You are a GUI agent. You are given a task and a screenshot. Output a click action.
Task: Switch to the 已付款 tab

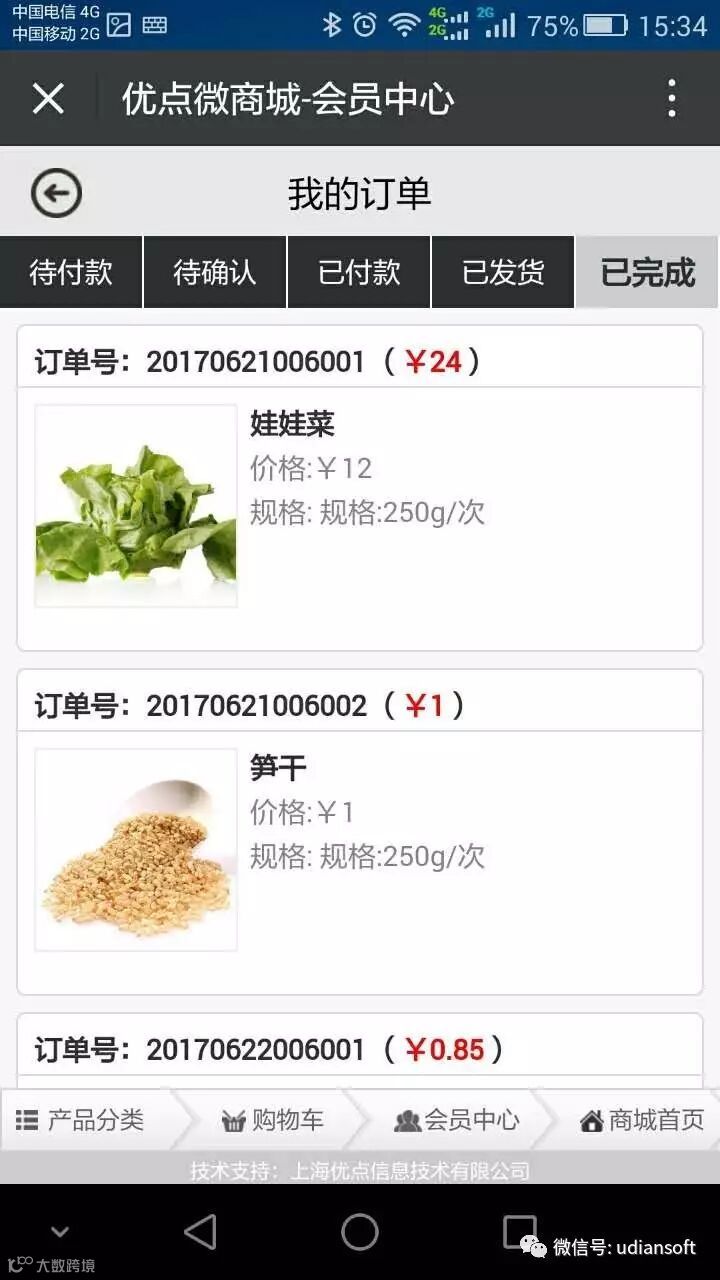pos(359,272)
